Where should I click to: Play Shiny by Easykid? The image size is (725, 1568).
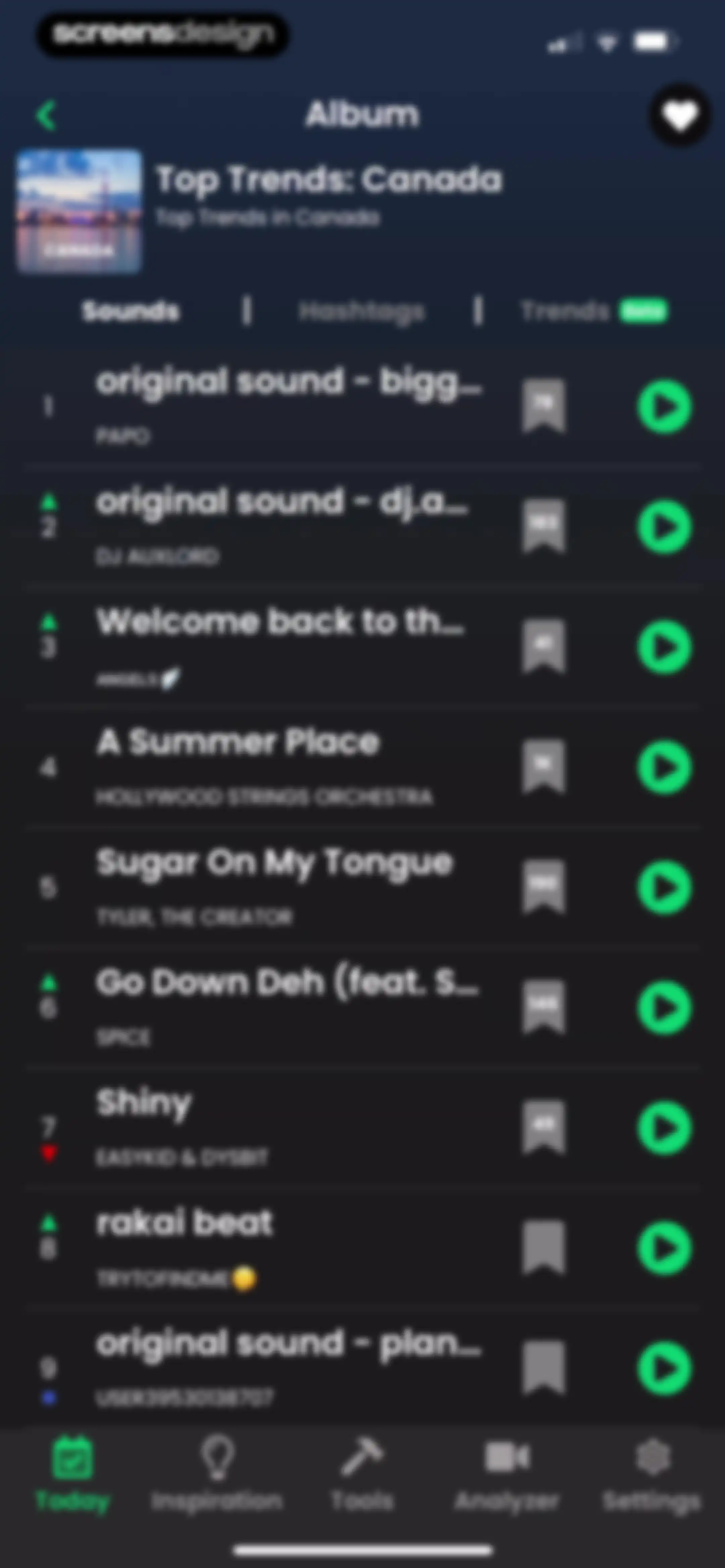click(x=664, y=1128)
